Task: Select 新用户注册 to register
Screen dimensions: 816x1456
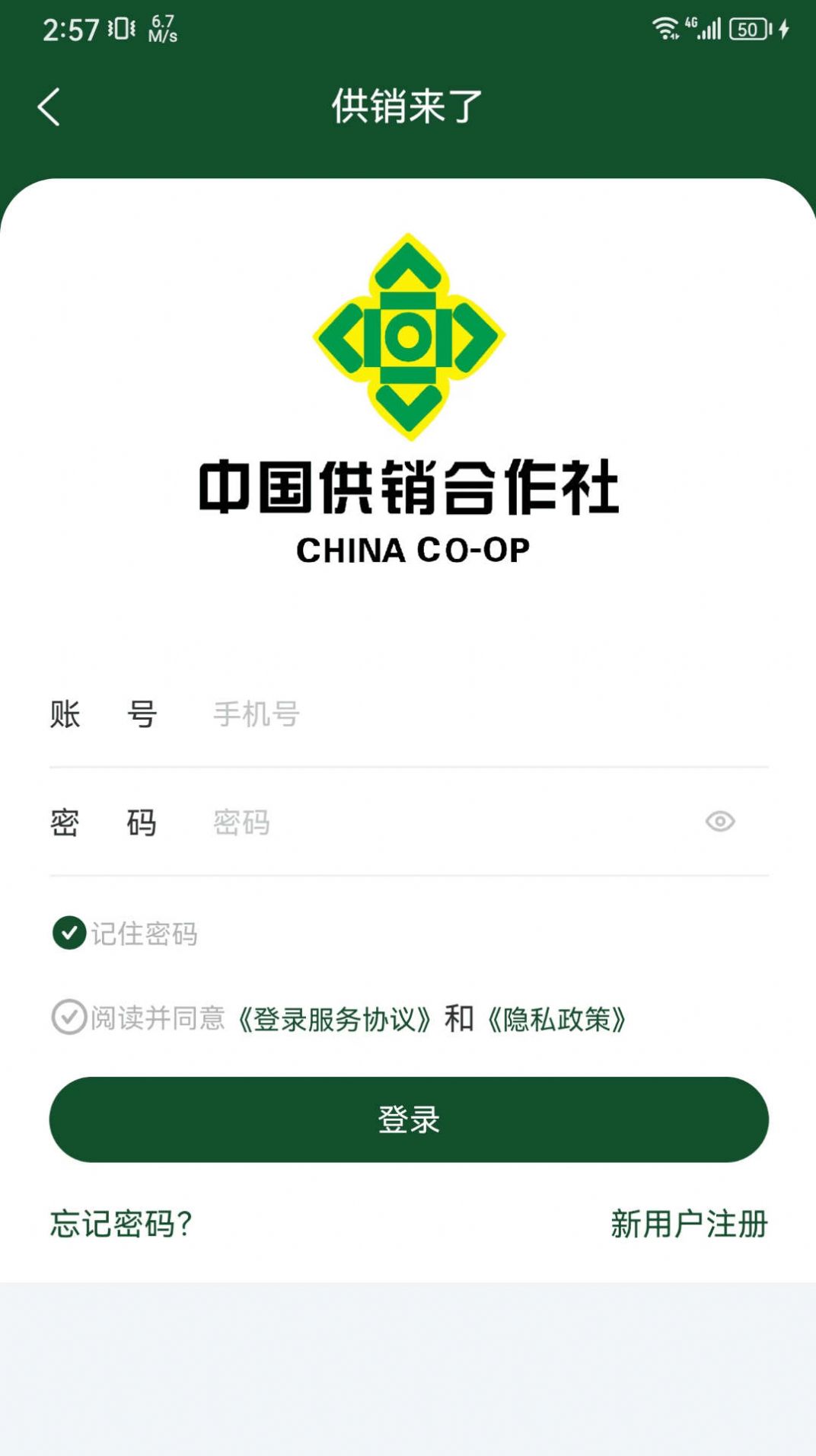Action: click(689, 1224)
